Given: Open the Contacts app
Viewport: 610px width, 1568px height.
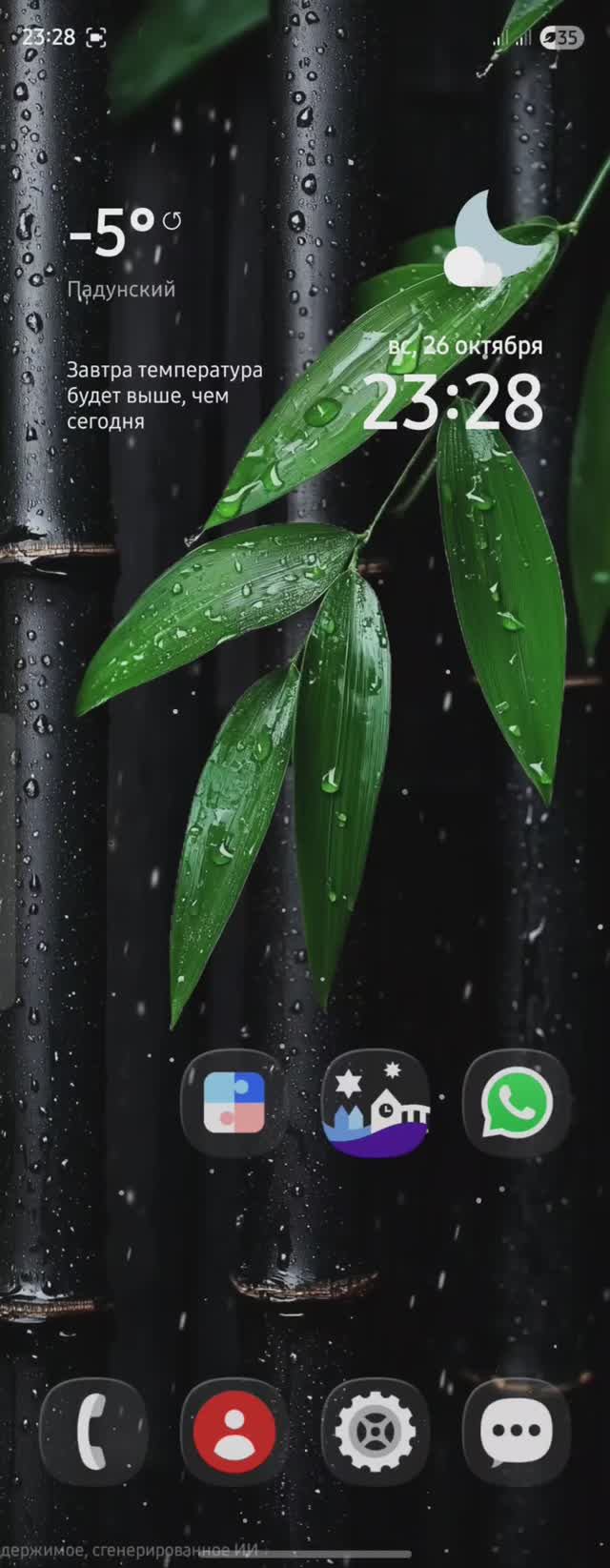Looking at the screenshot, I should tap(234, 1432).
